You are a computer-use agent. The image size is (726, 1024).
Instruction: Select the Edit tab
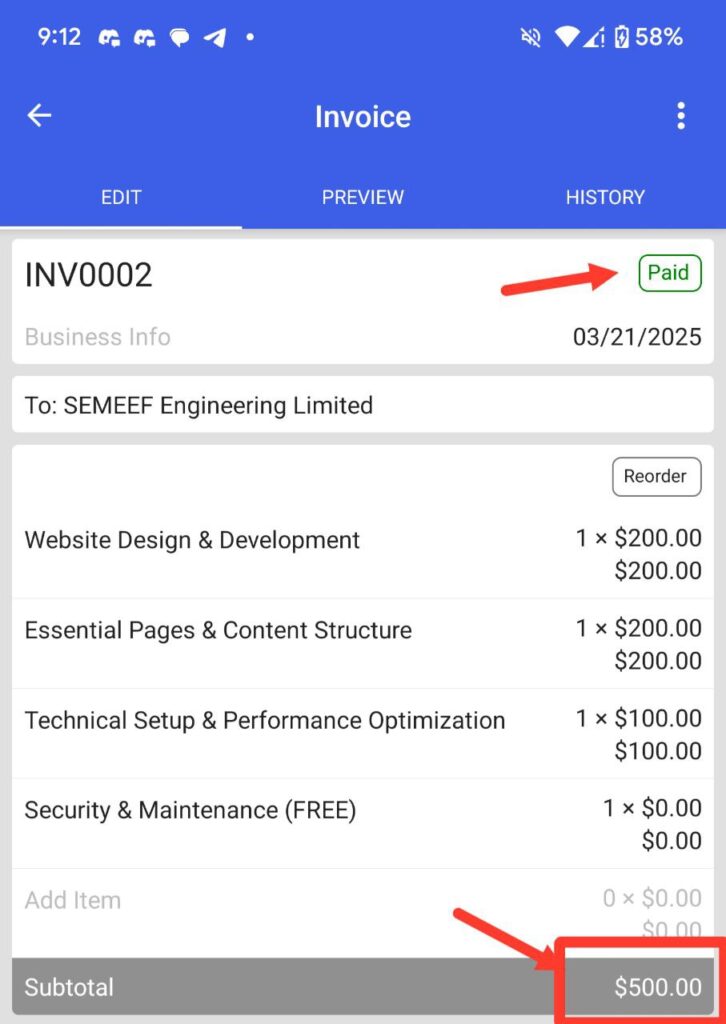click(x=121, y=197)
